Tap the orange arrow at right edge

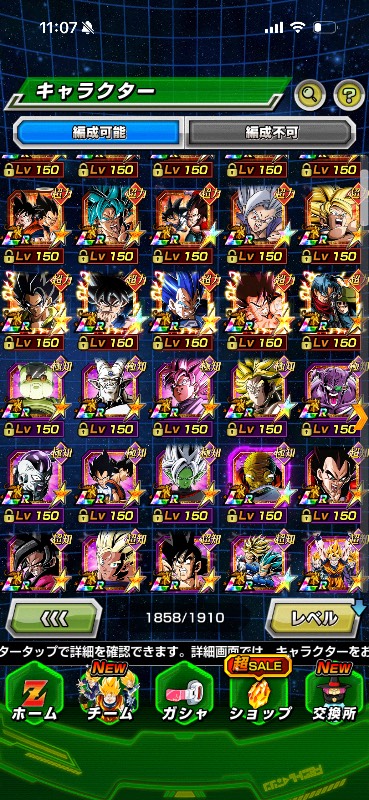point(363,417)
